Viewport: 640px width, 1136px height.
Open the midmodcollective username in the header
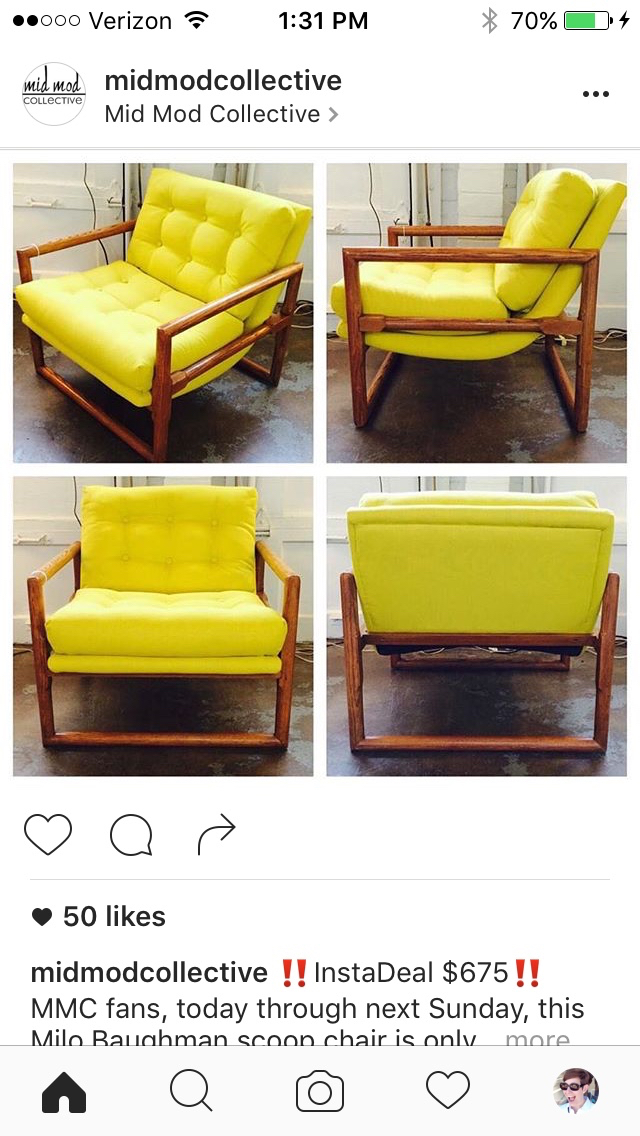tap(223, 81)
